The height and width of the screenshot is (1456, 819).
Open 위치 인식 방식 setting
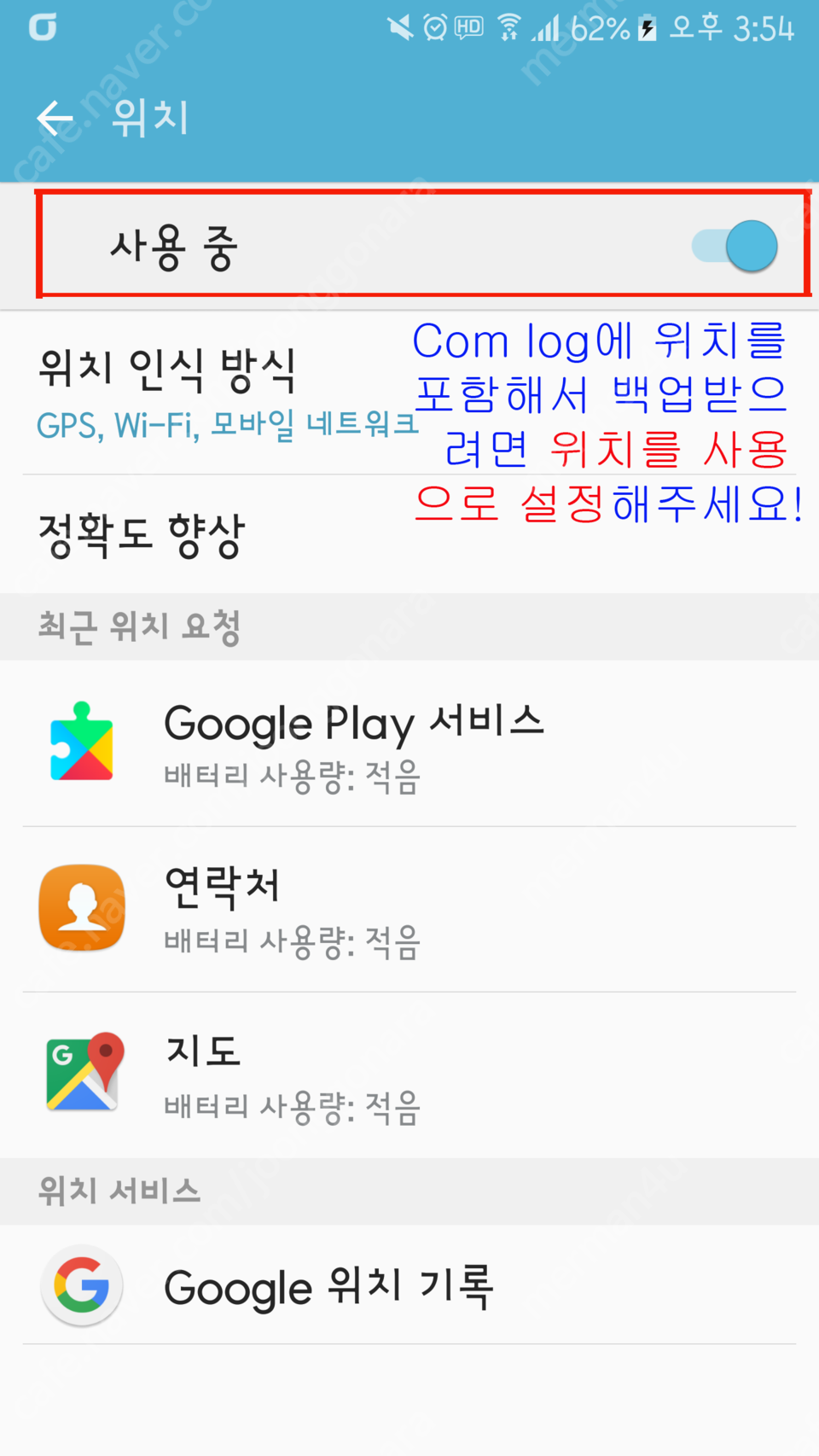213,393
